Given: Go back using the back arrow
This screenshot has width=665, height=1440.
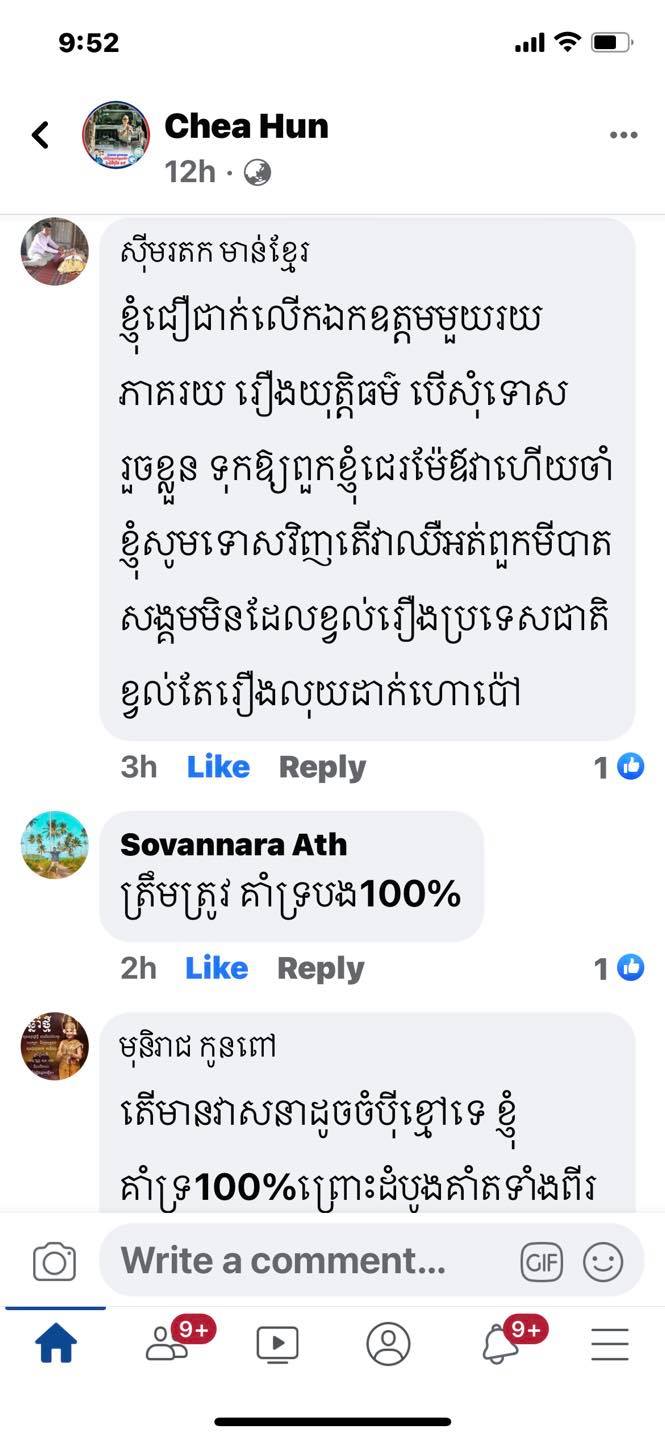Looking at the screenshot, I should tap(41, 135).
